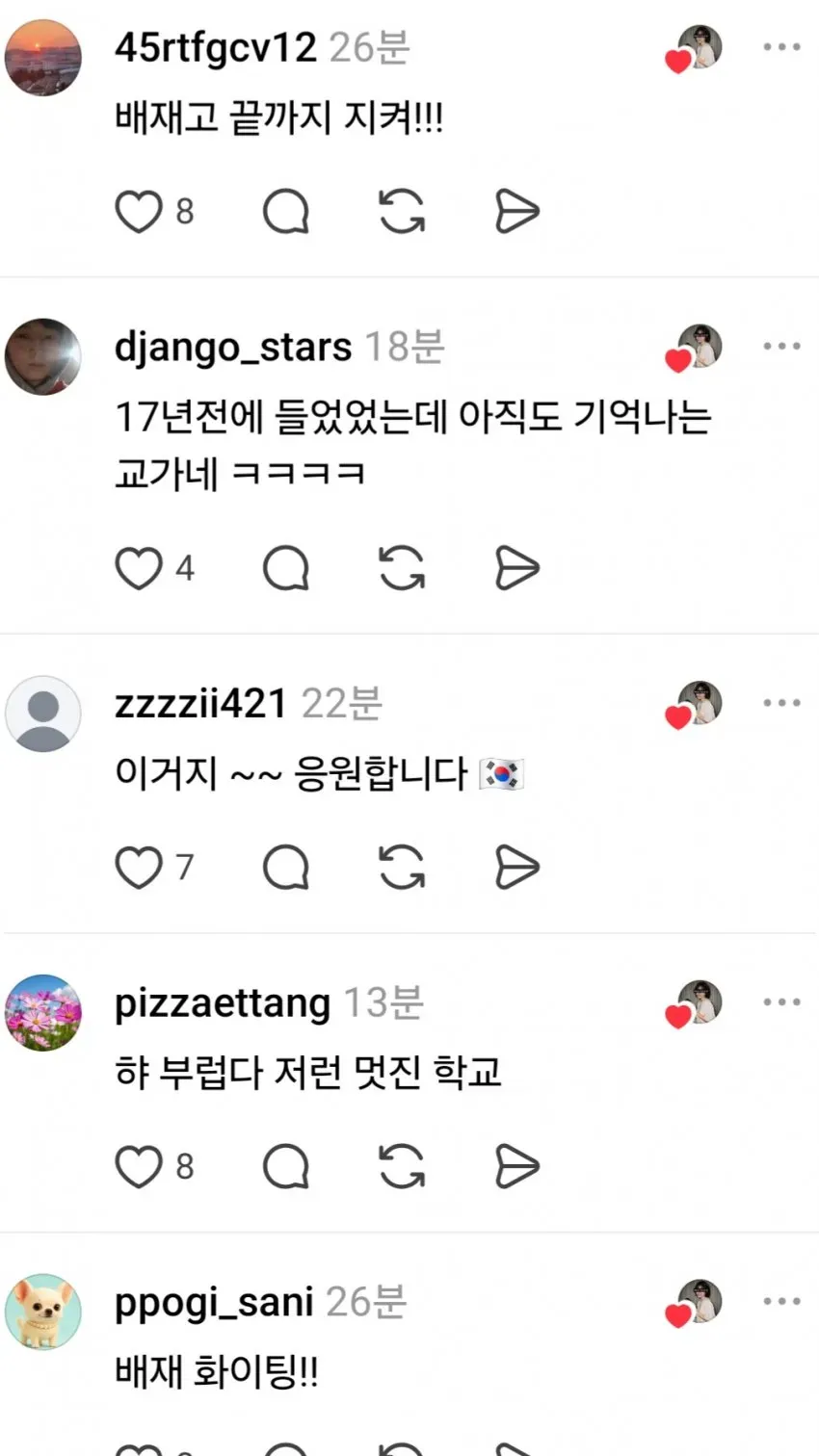Open overflow menu on ppogi_sani's comment
Screen dimensions: 819x1456
pos(781,1302)
